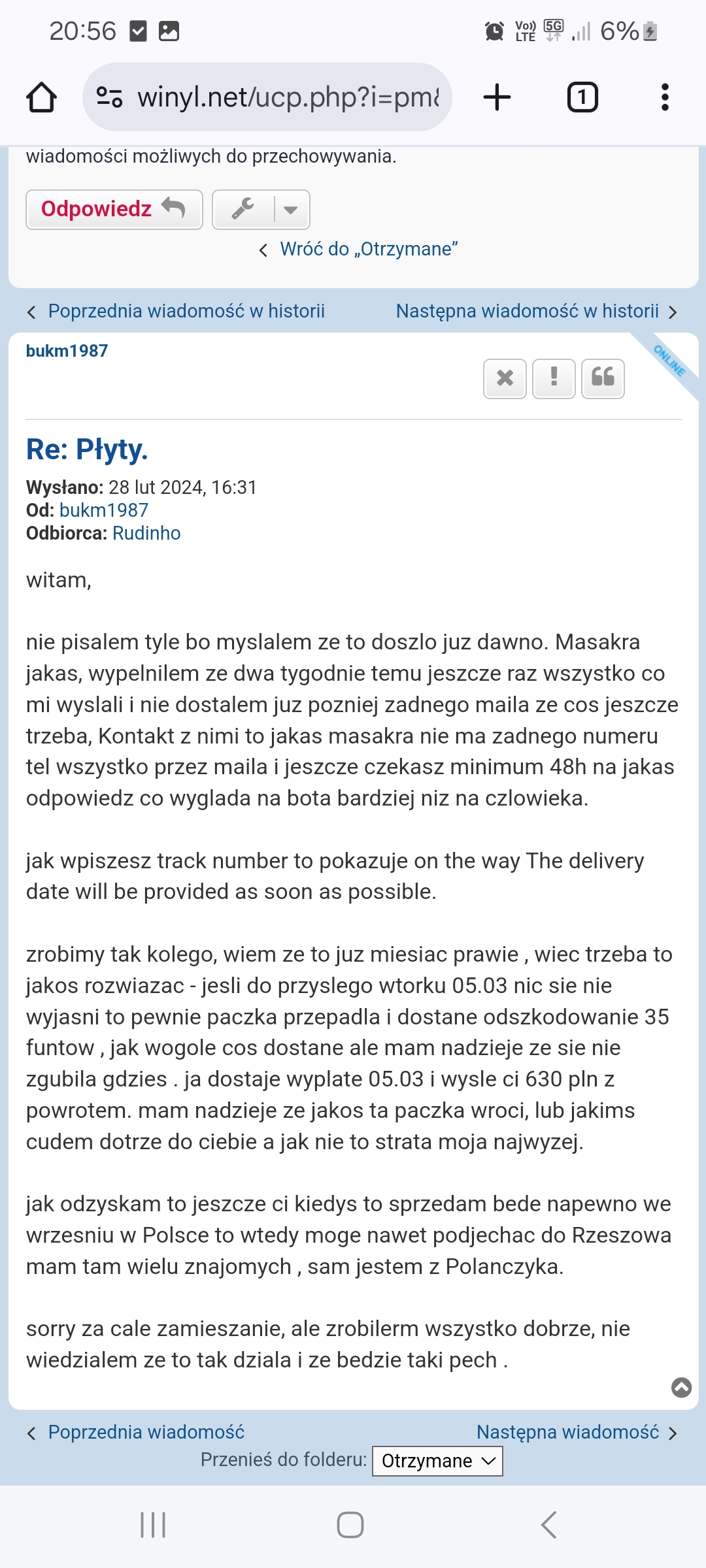
Task: Open the Otrzymane folder dropdown
Action: point(437,1461)
